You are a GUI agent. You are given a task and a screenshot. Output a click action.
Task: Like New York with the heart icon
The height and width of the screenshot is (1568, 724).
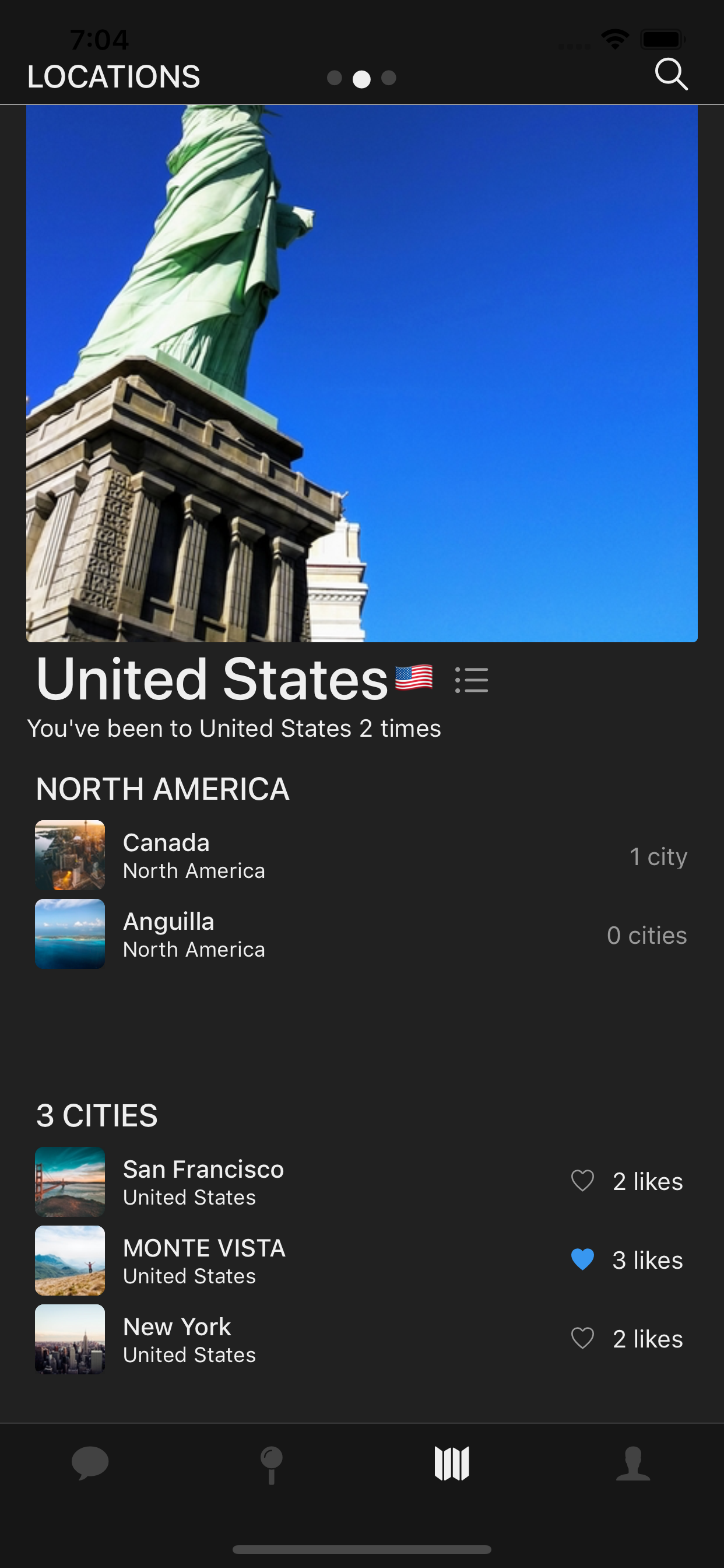(582, 1339)
